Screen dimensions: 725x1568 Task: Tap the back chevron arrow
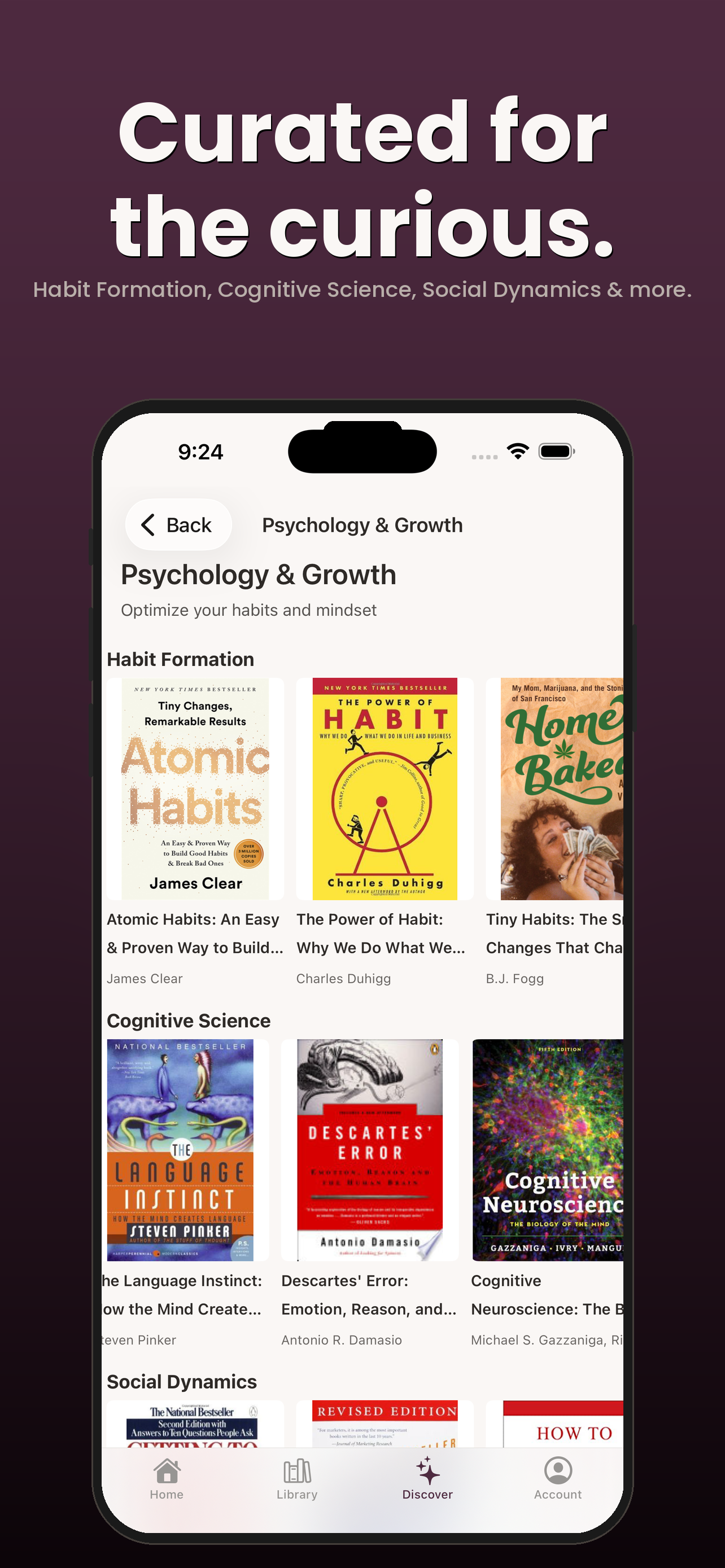148,524
